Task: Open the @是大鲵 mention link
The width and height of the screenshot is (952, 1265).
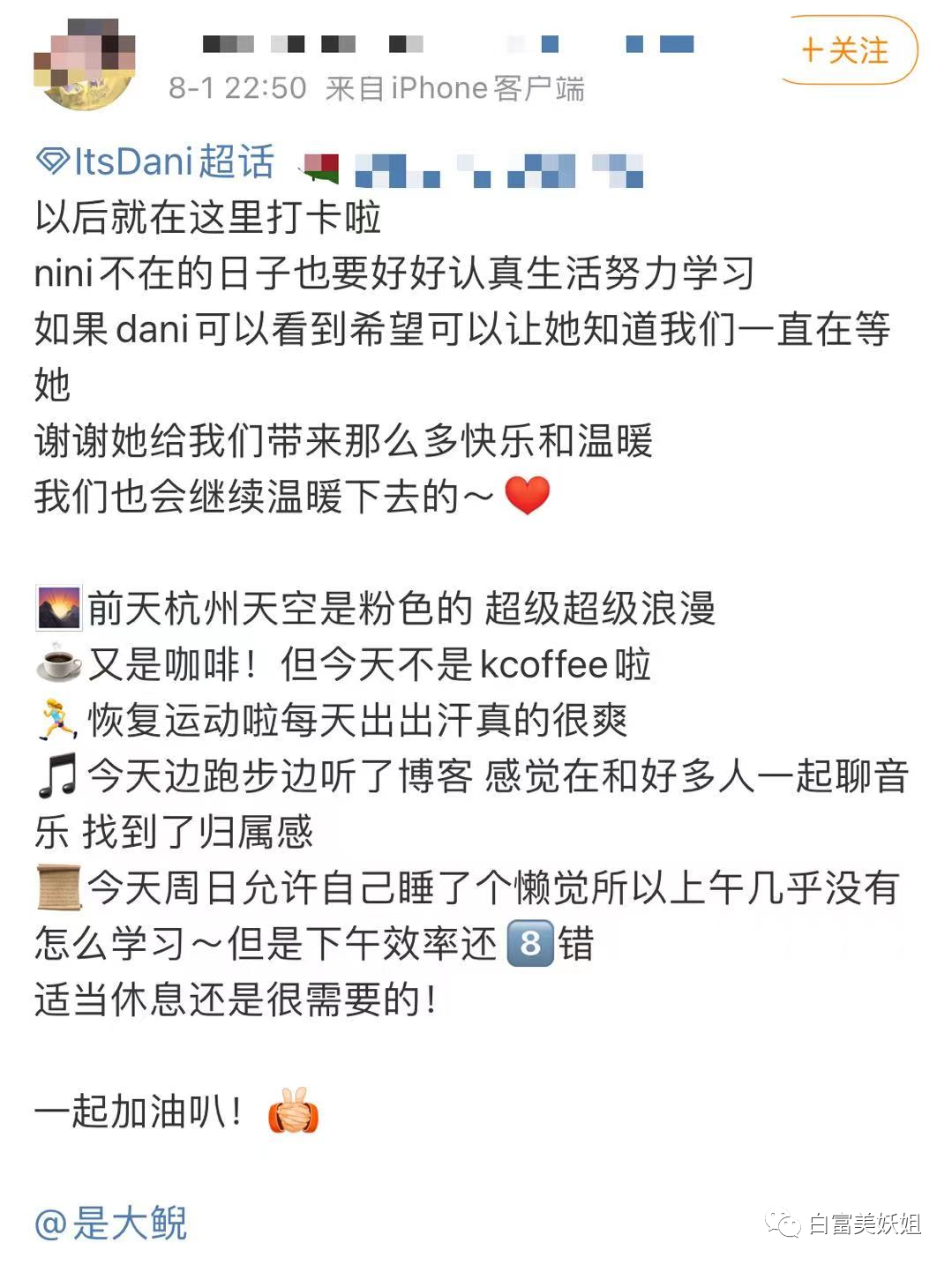Action: coord(111,1223)
